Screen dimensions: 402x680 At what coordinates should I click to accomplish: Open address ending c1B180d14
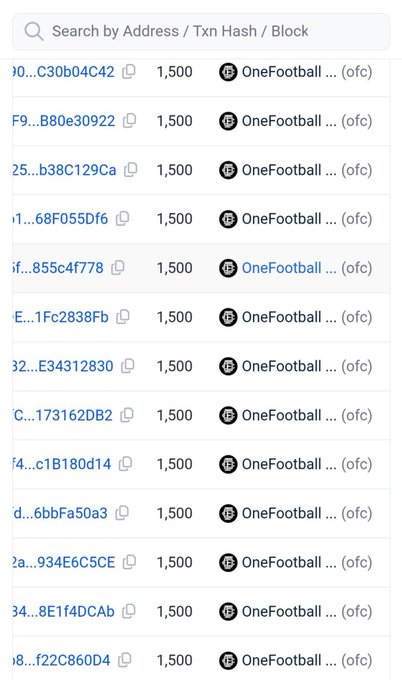pyautogui.click(x=62, y=464)
